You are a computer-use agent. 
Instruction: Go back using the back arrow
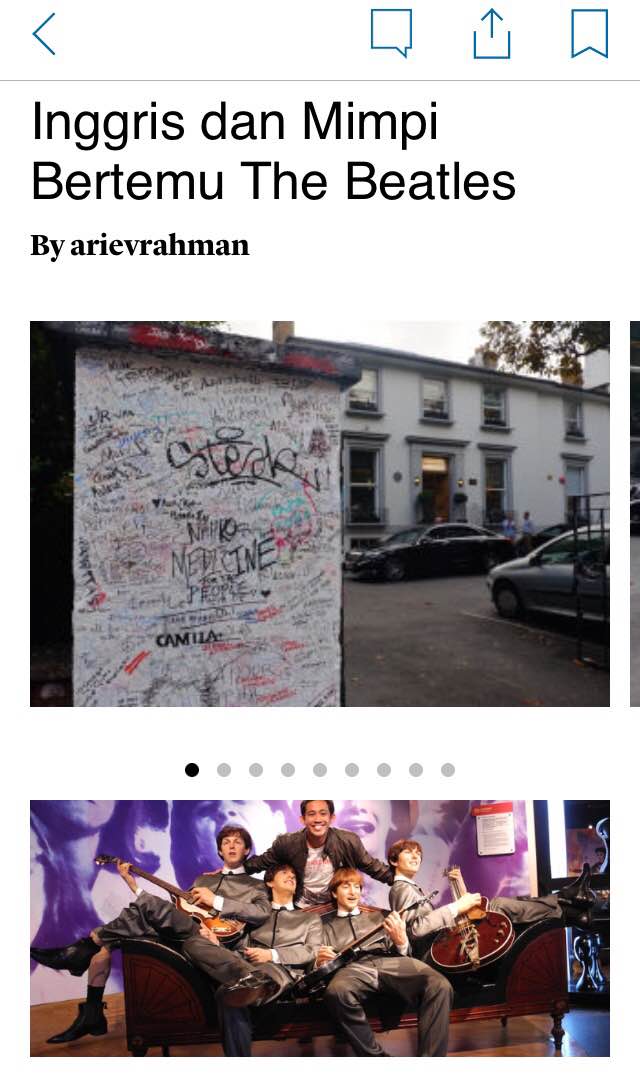[44, 34]
